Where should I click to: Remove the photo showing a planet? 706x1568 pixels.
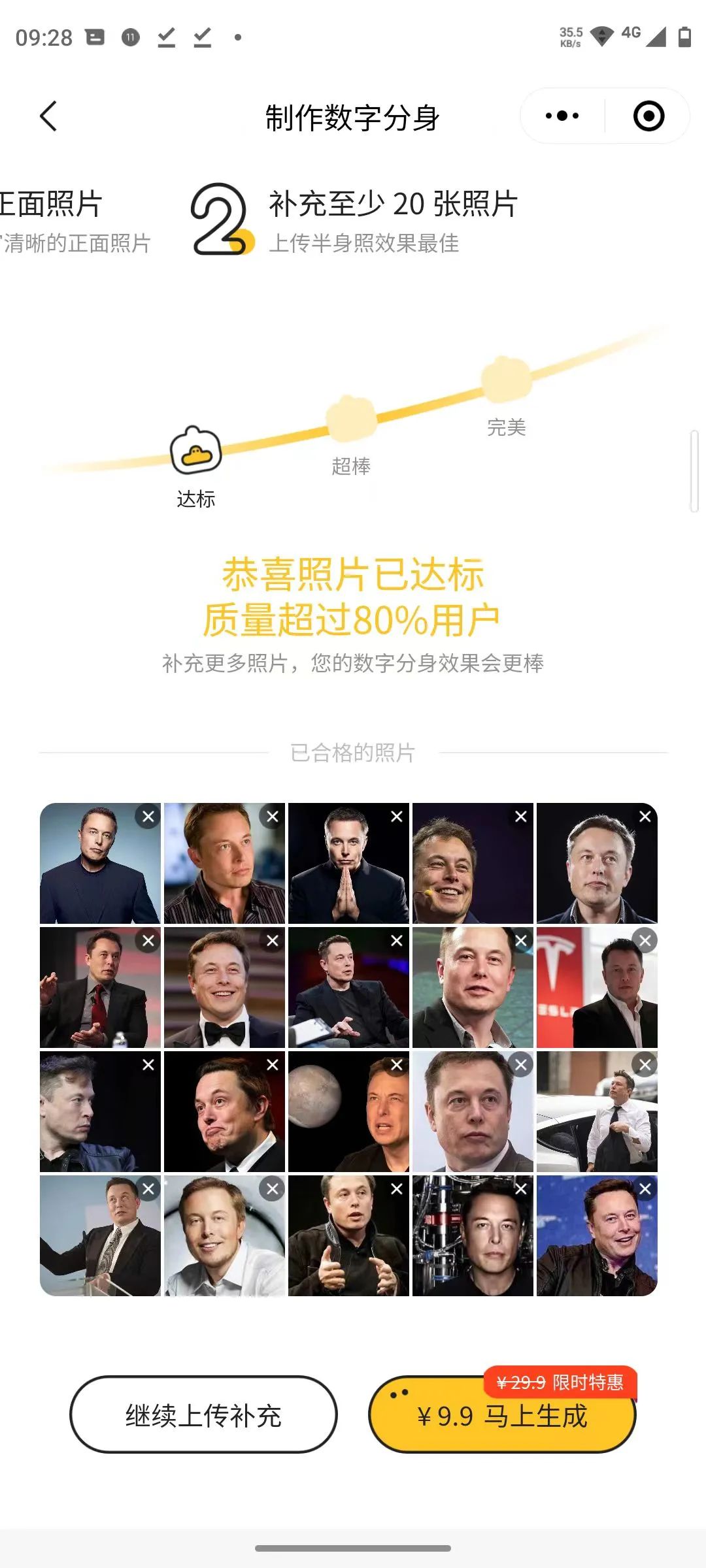(396, 1065)
